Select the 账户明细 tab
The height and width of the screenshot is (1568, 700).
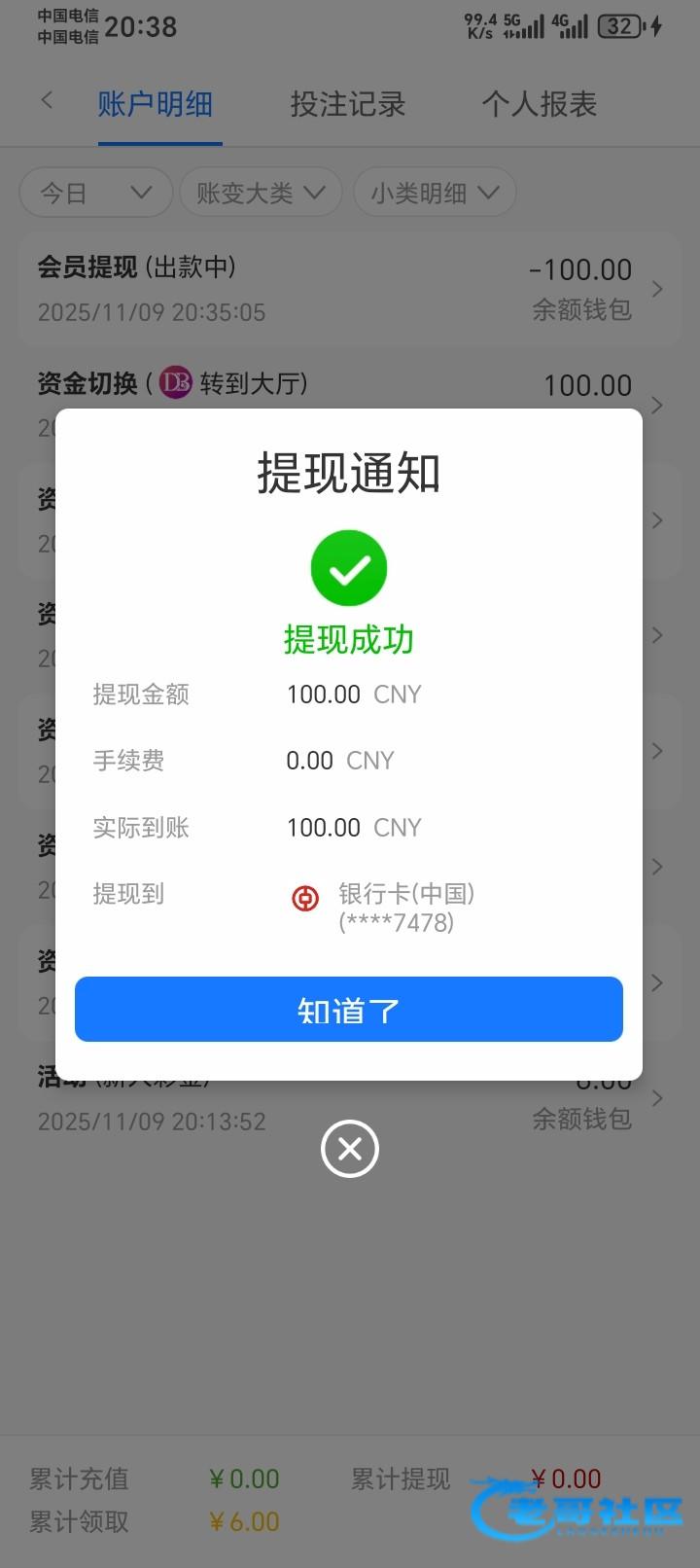pos(156,104)
